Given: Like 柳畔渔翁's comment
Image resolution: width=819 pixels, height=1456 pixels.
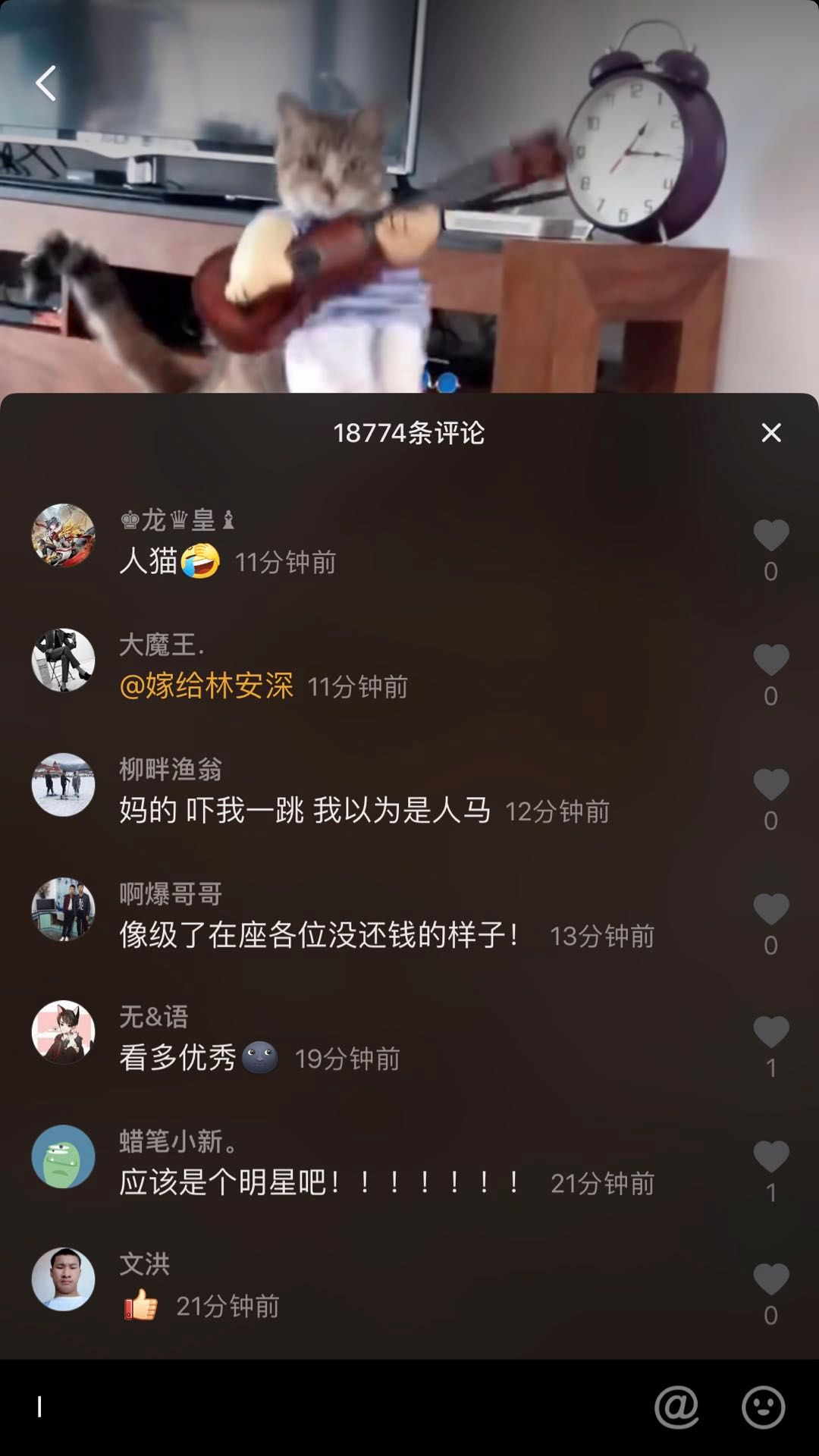Looking at the screenshot, I should pos(770,784).
